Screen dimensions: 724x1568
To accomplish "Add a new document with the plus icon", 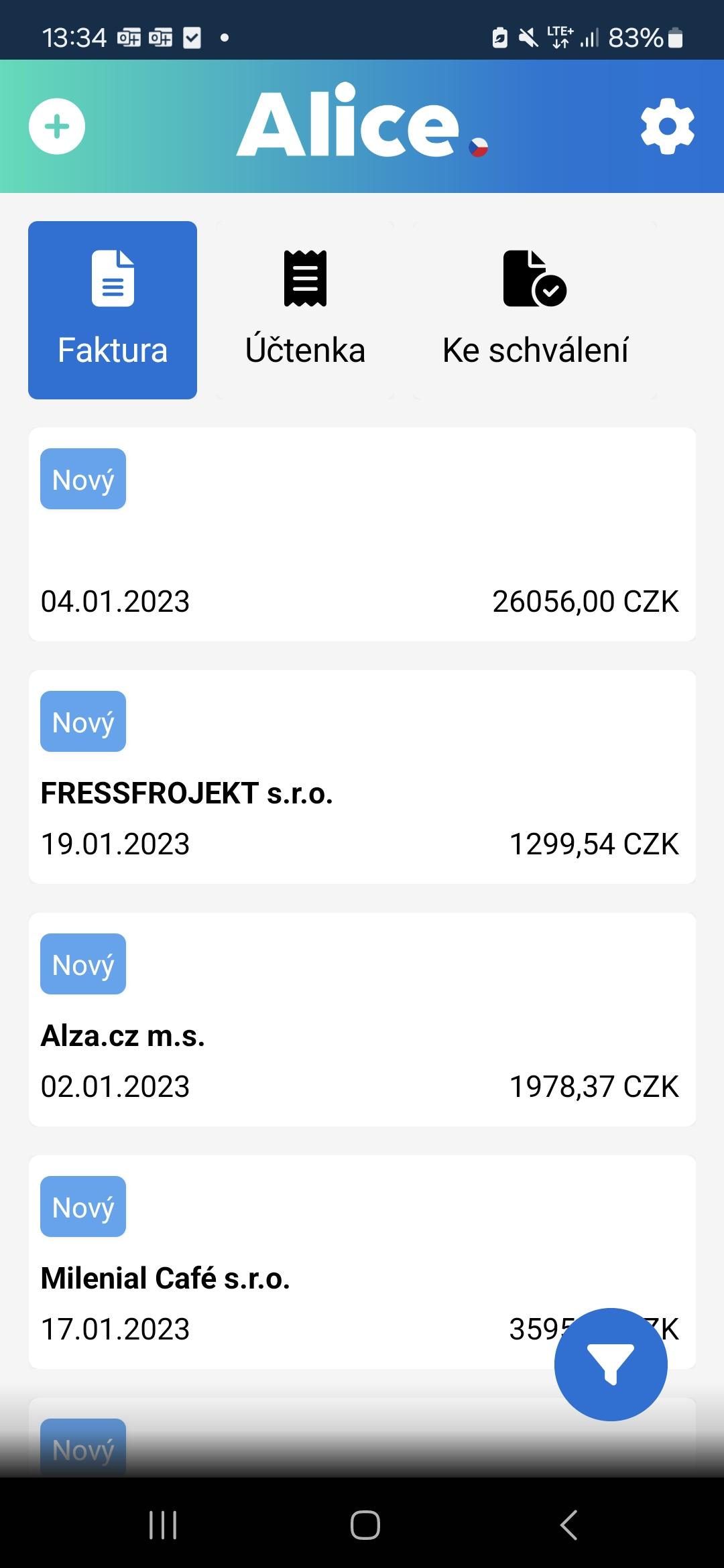I will 57,127.
